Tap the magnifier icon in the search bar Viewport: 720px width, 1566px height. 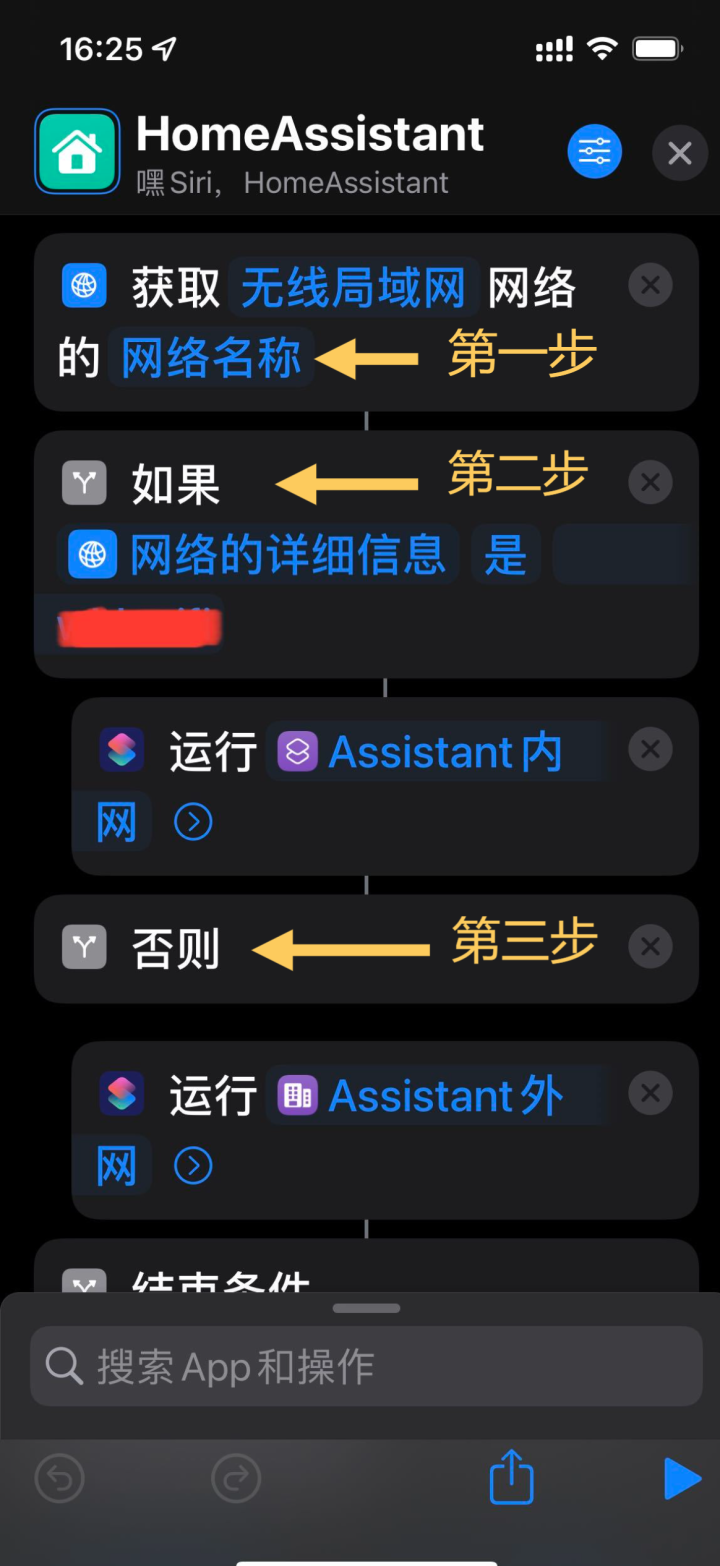64,1365
